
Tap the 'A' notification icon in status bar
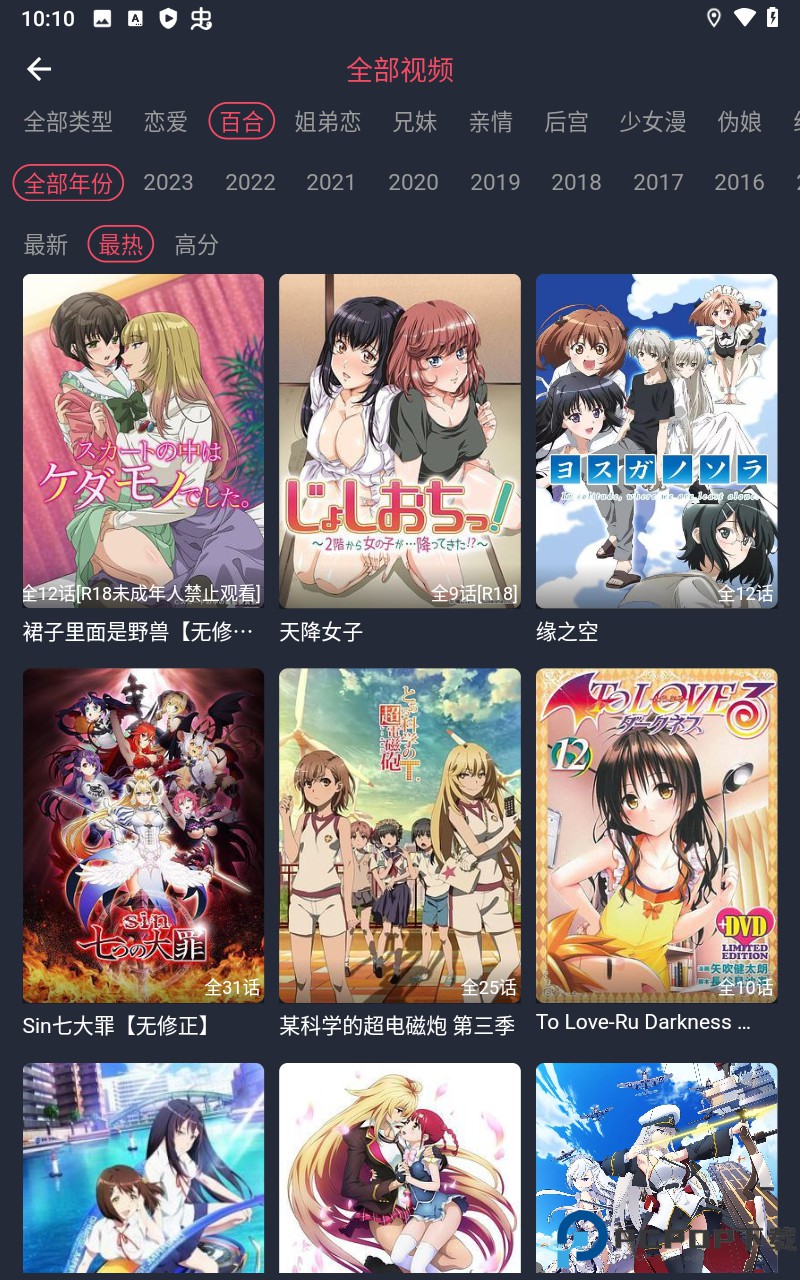(x=136, y=17)
